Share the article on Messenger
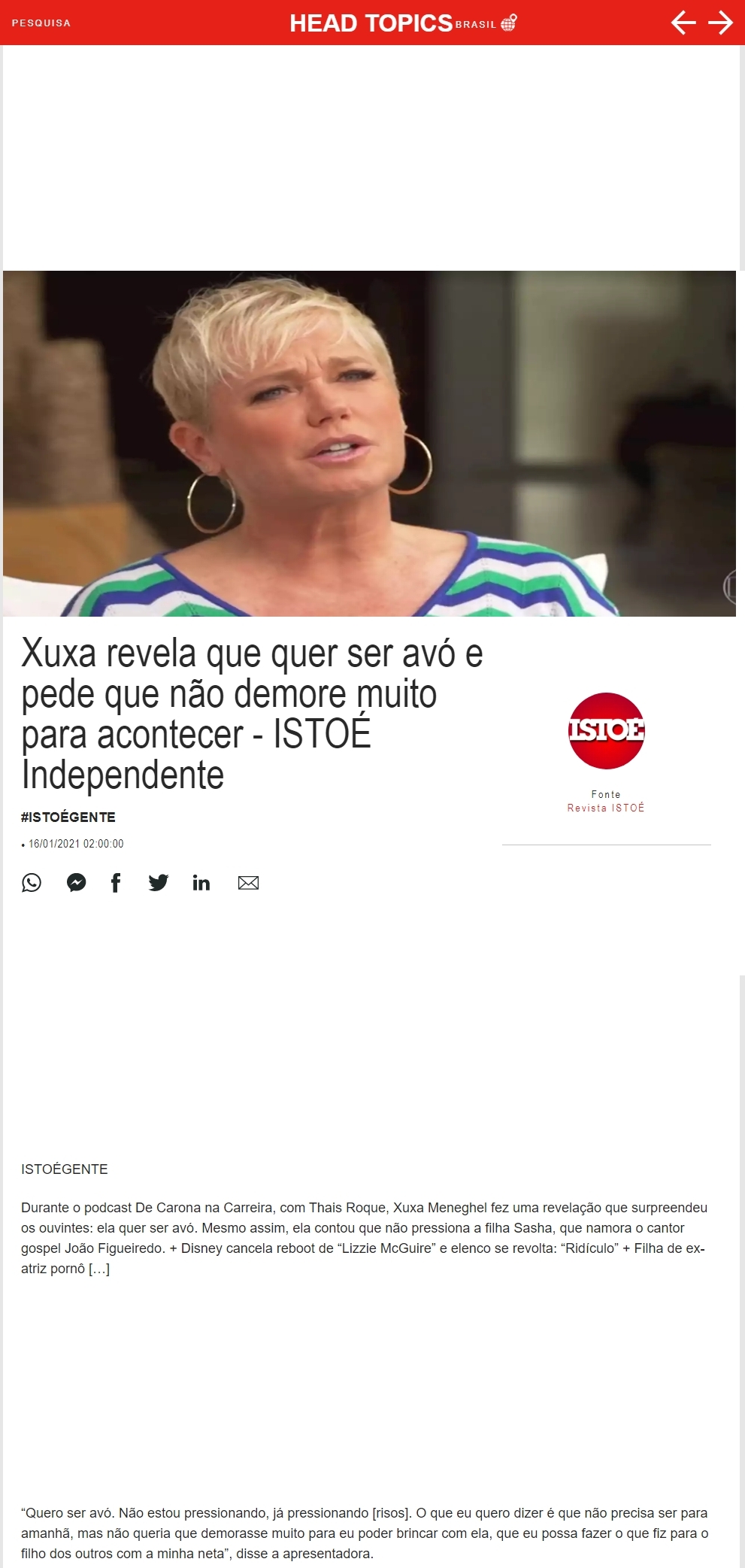745x1568 pixels. click(x=76, y=882)
